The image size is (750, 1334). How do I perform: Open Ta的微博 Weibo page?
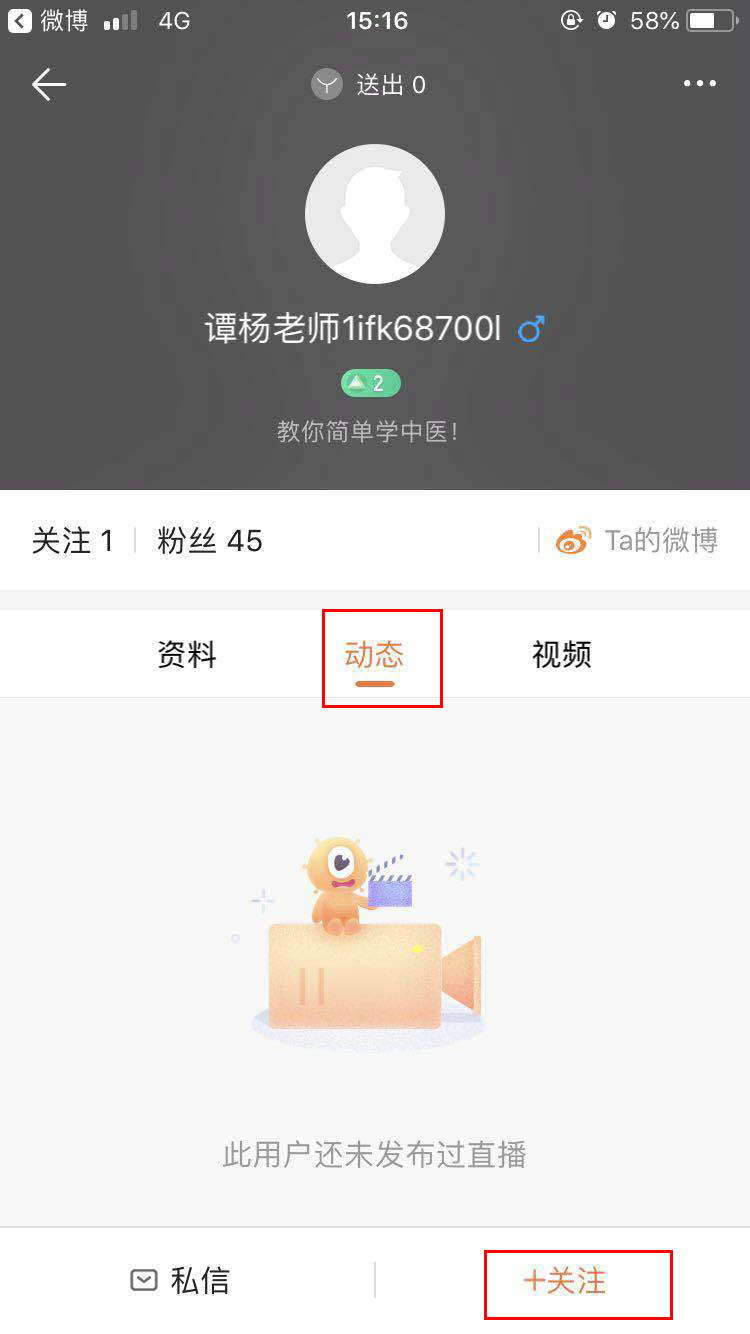click(638, 541)
